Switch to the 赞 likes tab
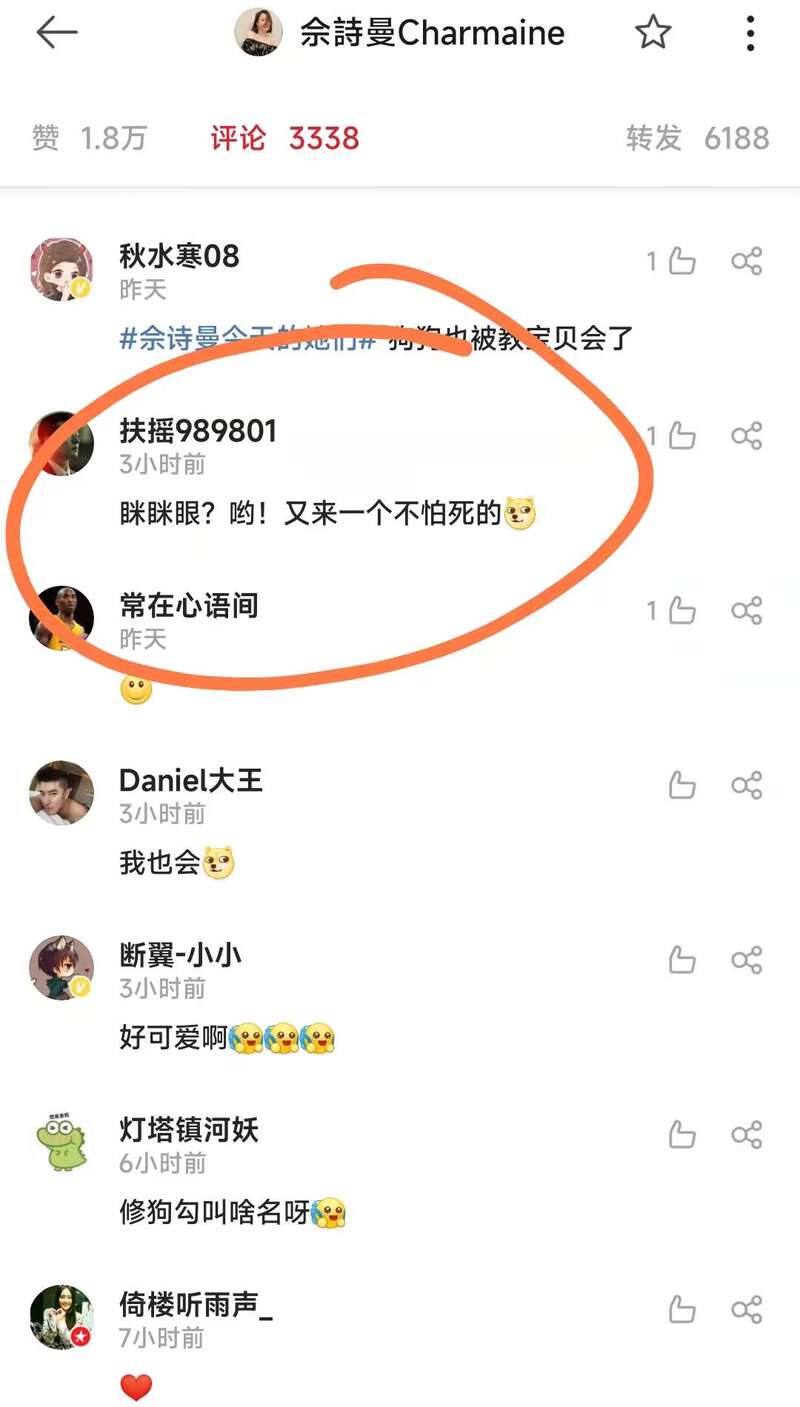This screenshot has height=1407, width=800. pos(89,138)
